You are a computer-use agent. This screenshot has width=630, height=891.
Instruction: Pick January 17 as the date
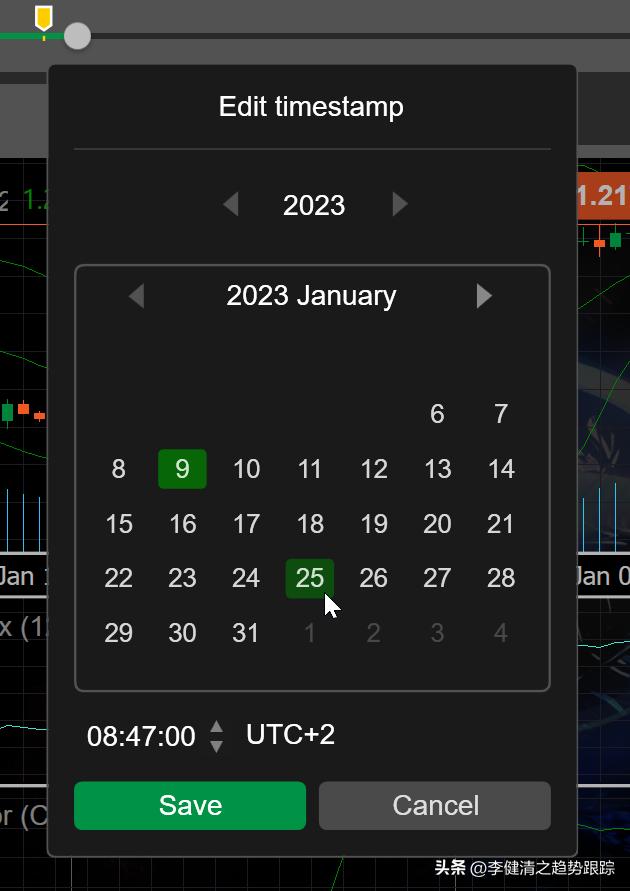pos(246,524)
